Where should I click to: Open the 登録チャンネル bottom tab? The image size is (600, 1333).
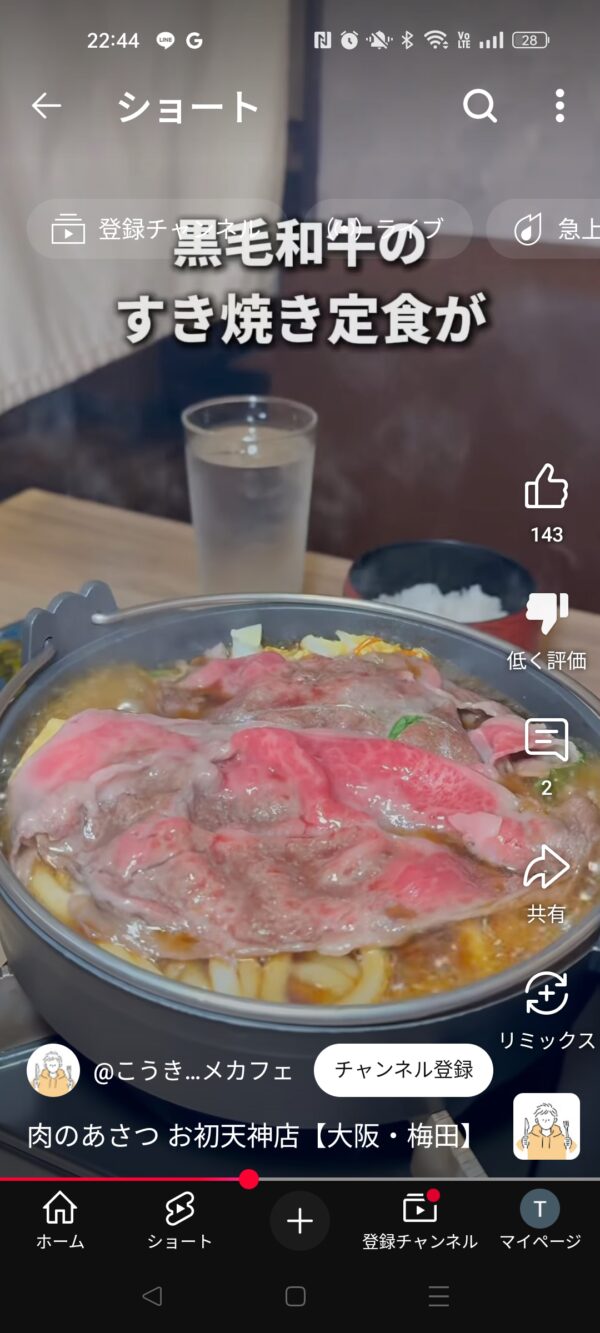click(x=420, y=1220)
